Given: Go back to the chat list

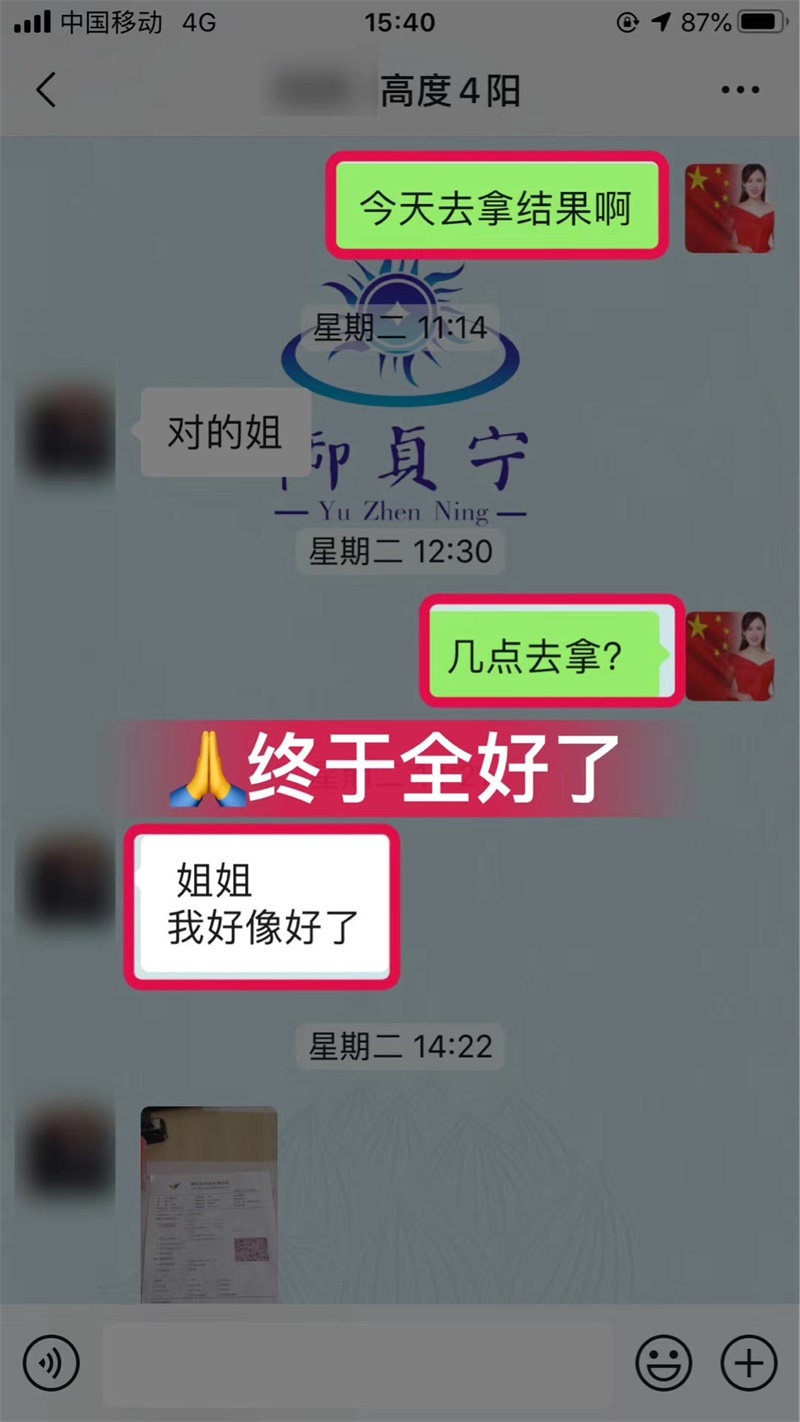Looking at the screenshot, I should 45,90.
